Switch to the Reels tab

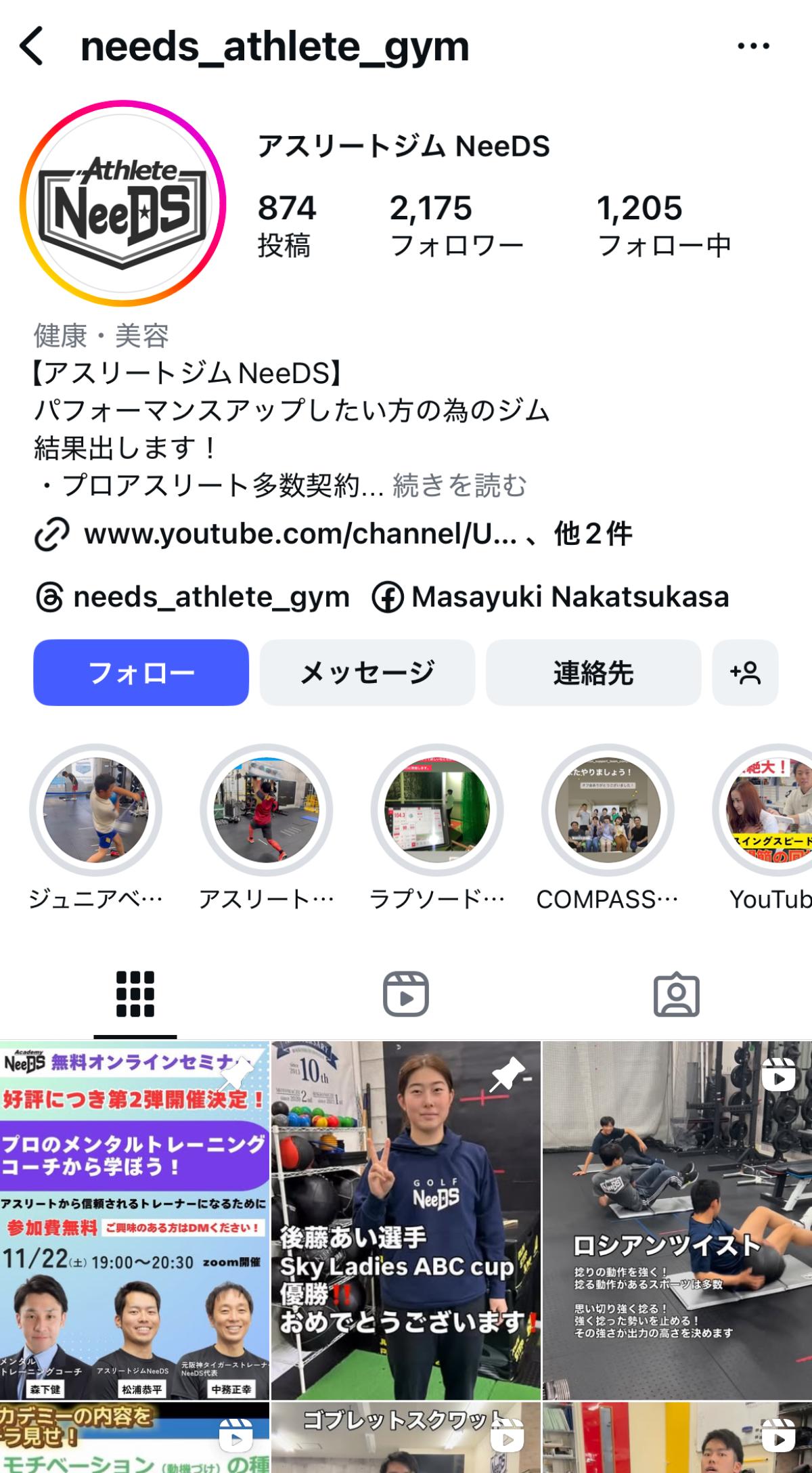406,994
